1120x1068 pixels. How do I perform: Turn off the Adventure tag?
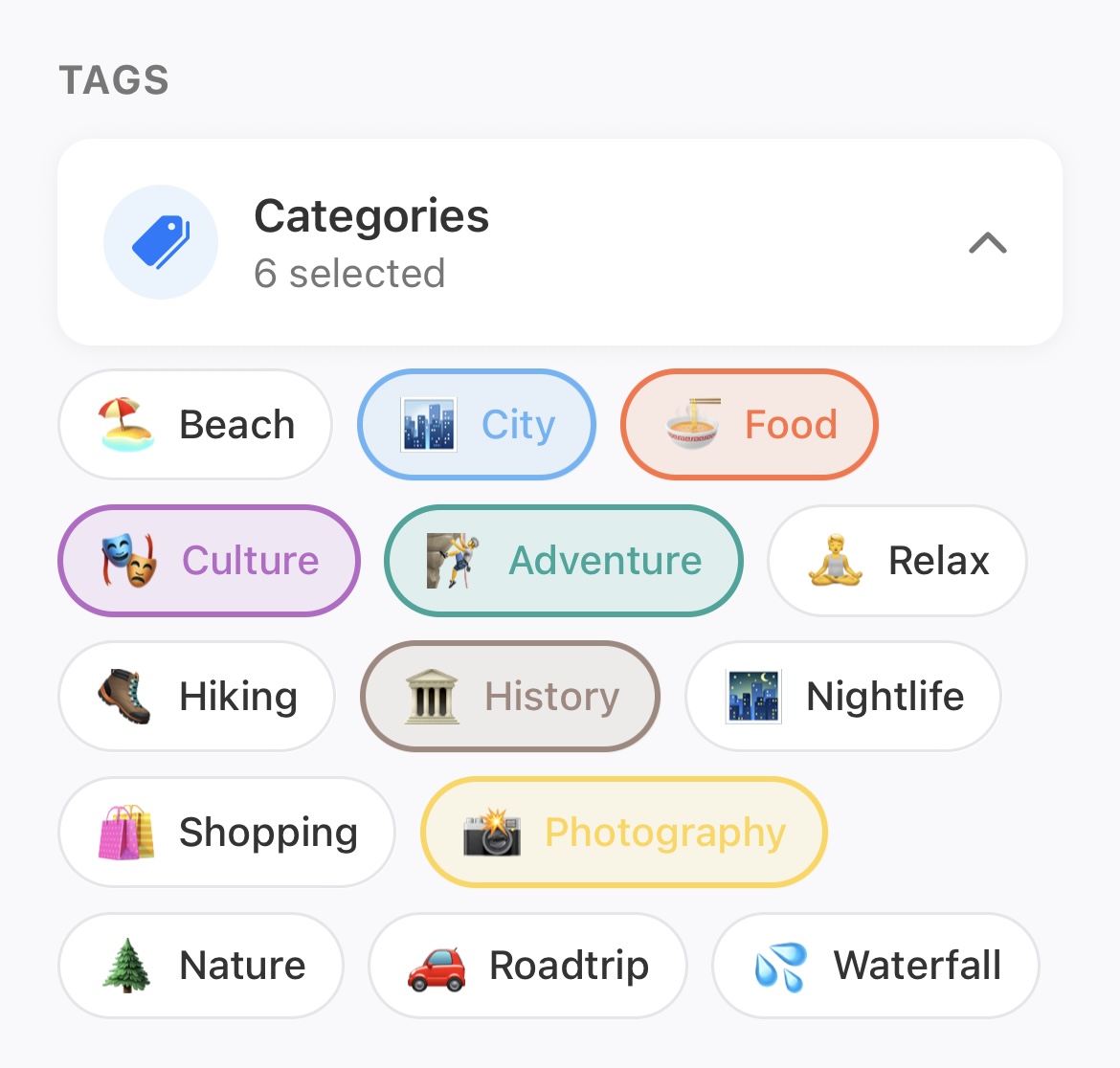(563, 561)
